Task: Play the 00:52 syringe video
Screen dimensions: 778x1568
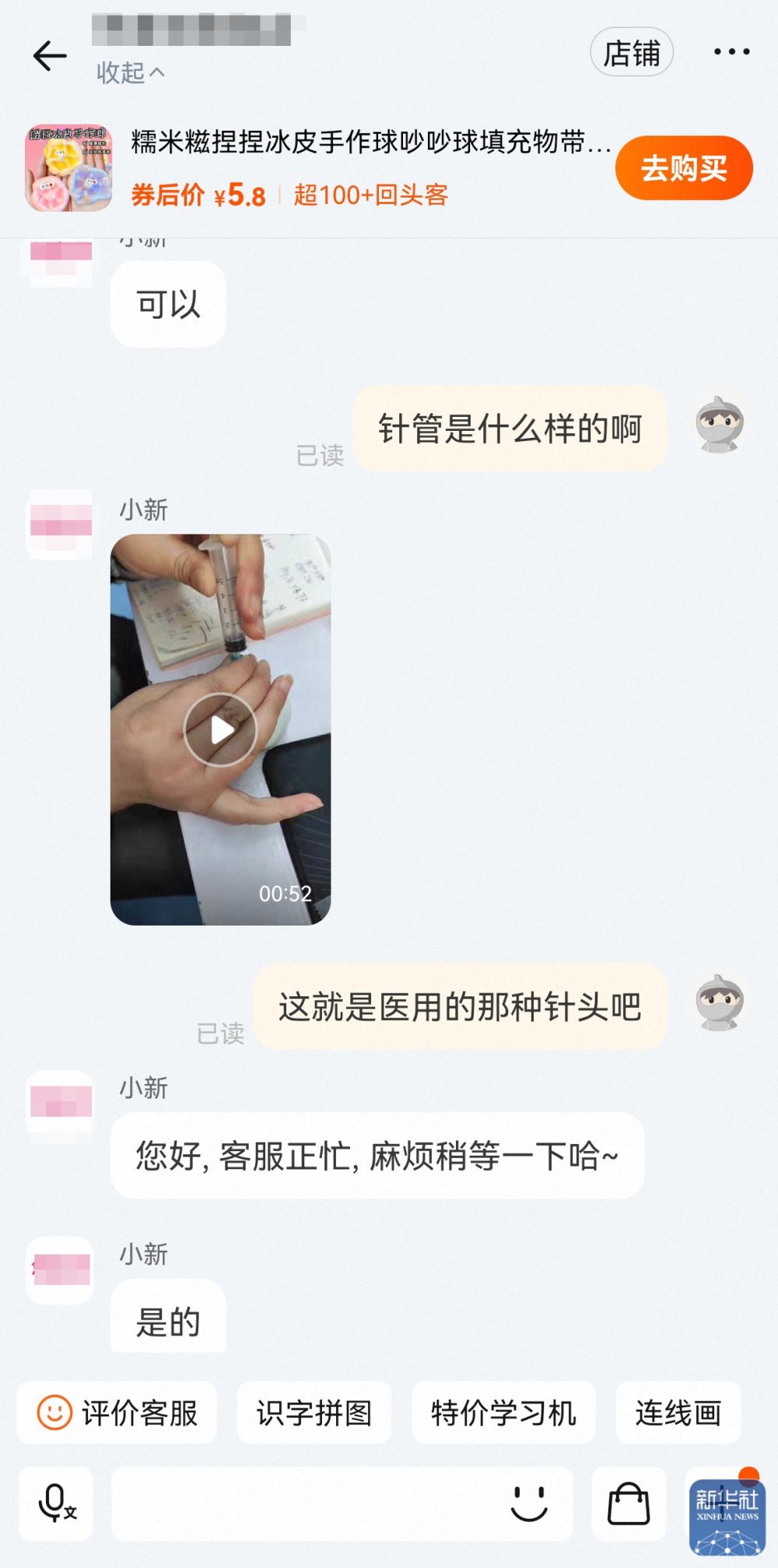Action: [x=220, y=730]
